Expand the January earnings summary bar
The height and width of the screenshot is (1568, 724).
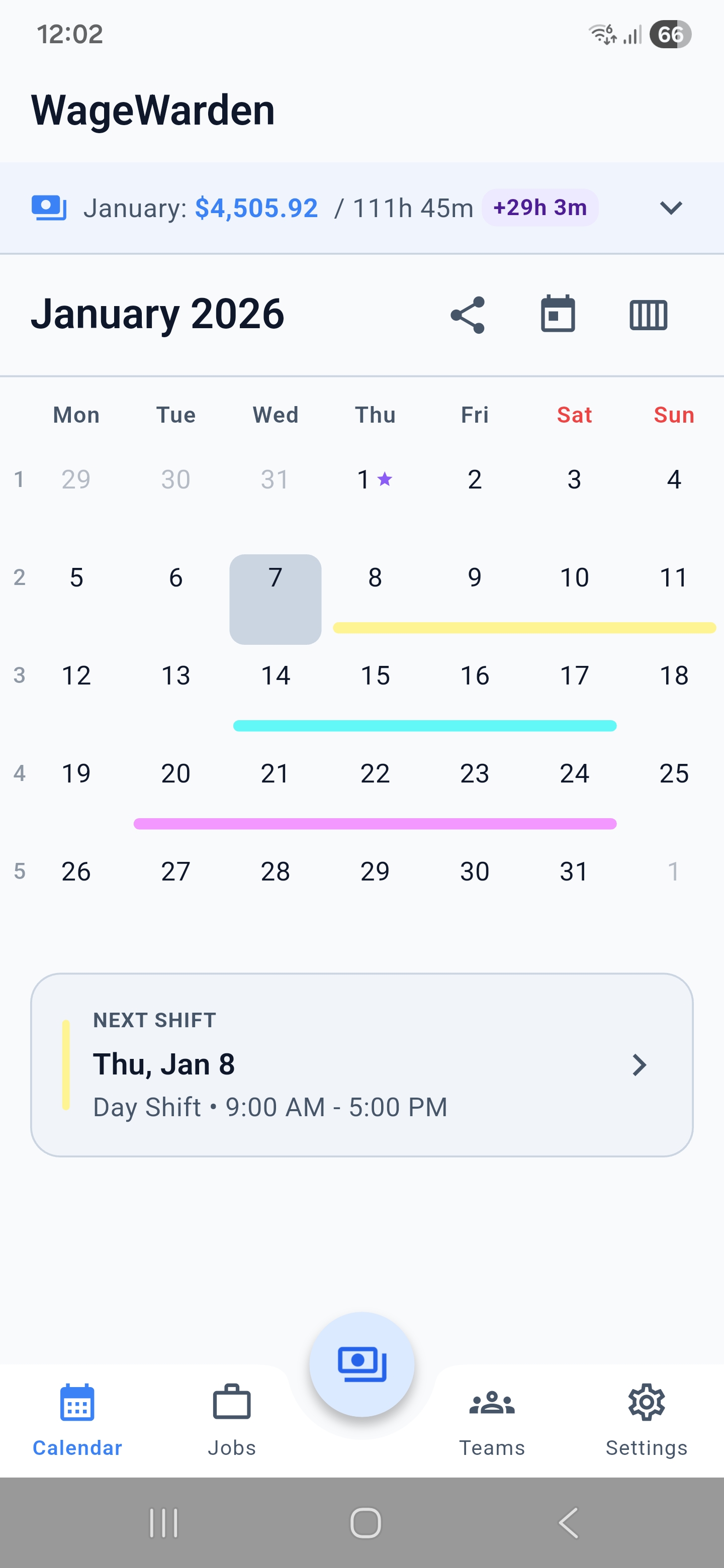[671, 208]
